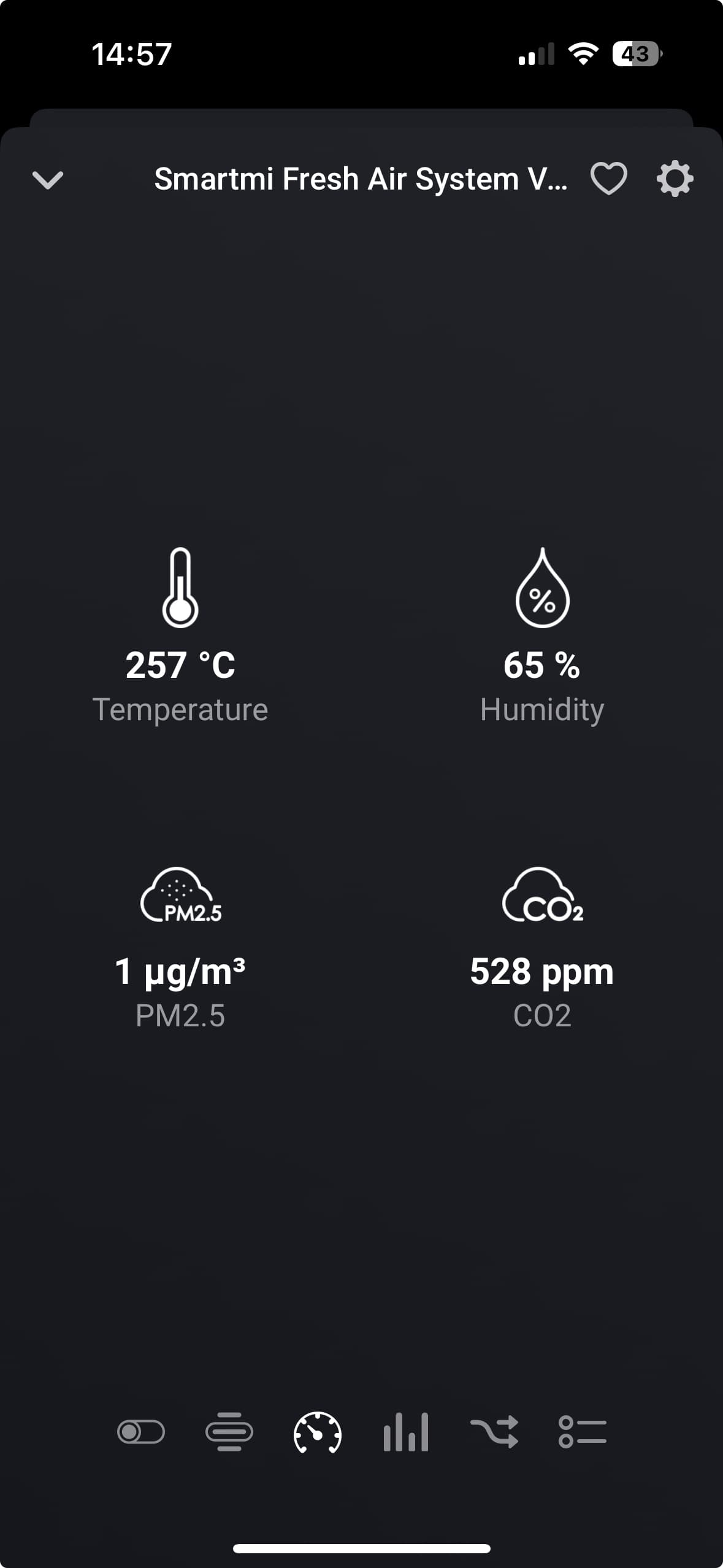
Task: Switch to the shuffle arrows automation tab
Action: point(494,1432)
